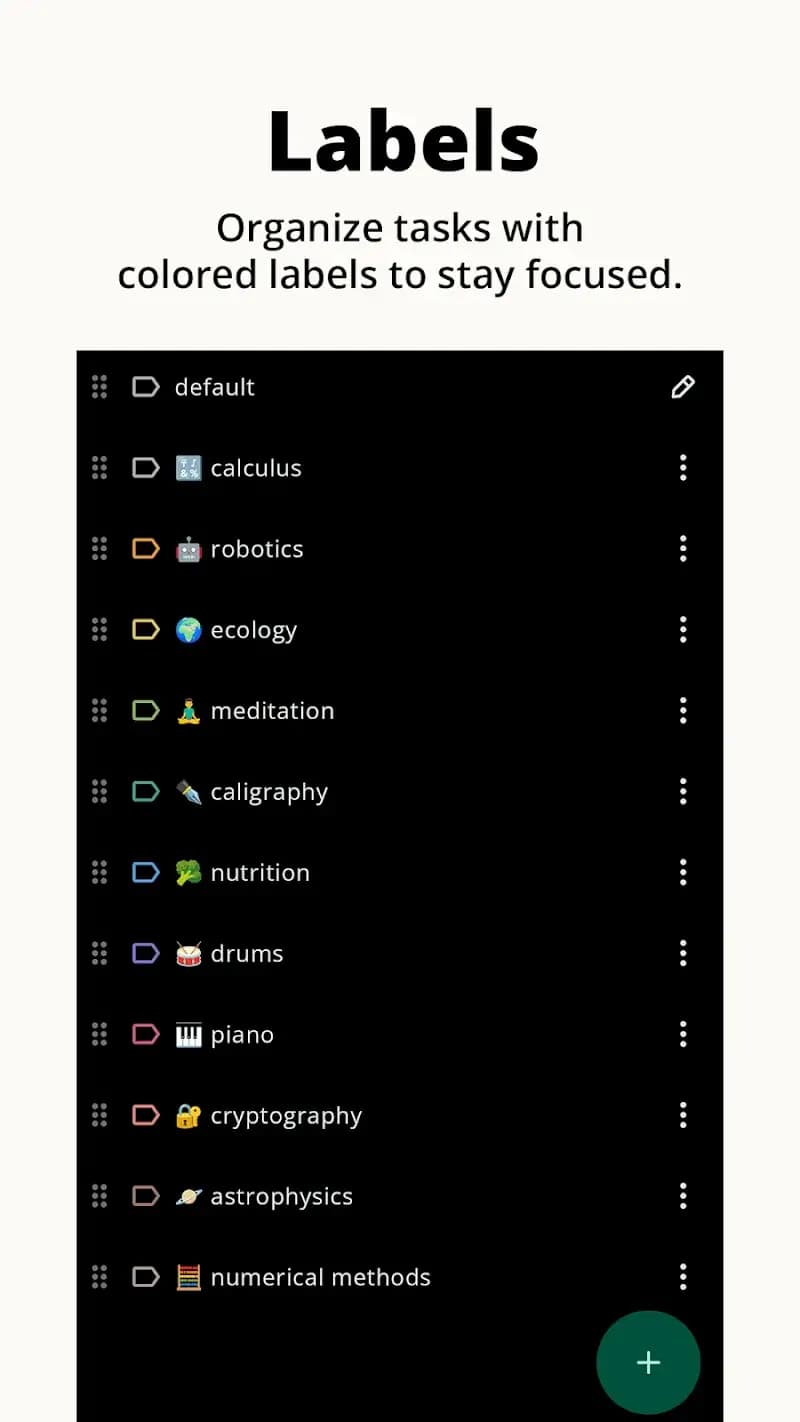Screen dimensions: 800x1422
Task: Click the abacus icon for numerical methods
Action: (x=189, y=1277)
